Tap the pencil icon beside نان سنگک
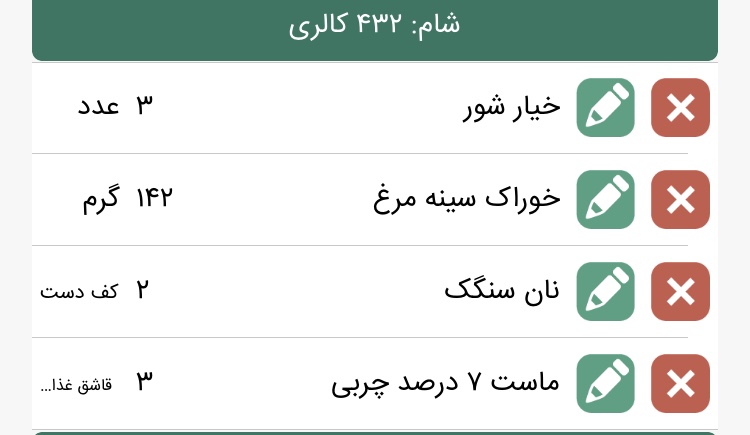The height and width of the screenshot is (435, 750). click(606, 291)
